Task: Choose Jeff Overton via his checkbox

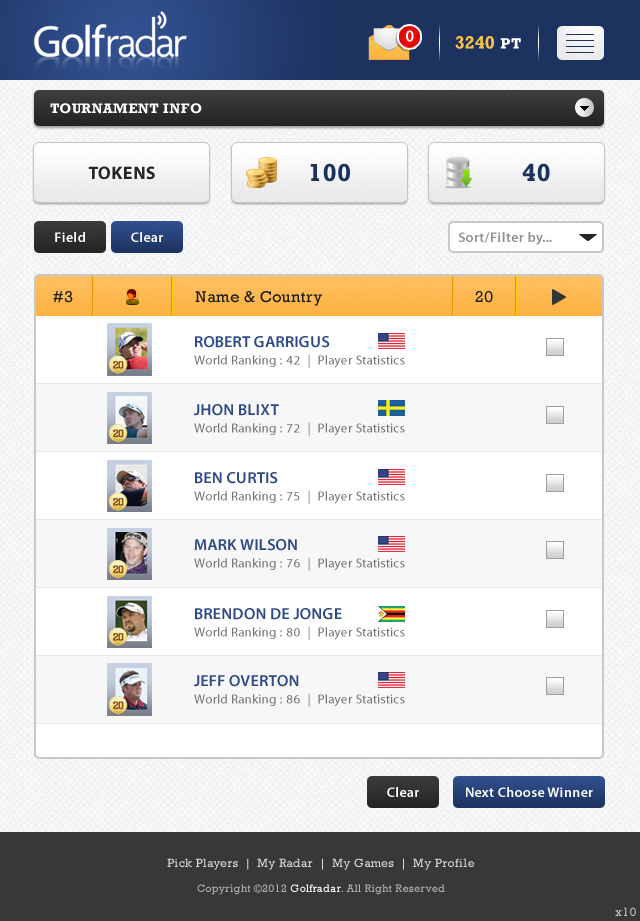Action: tap(555, 686)
